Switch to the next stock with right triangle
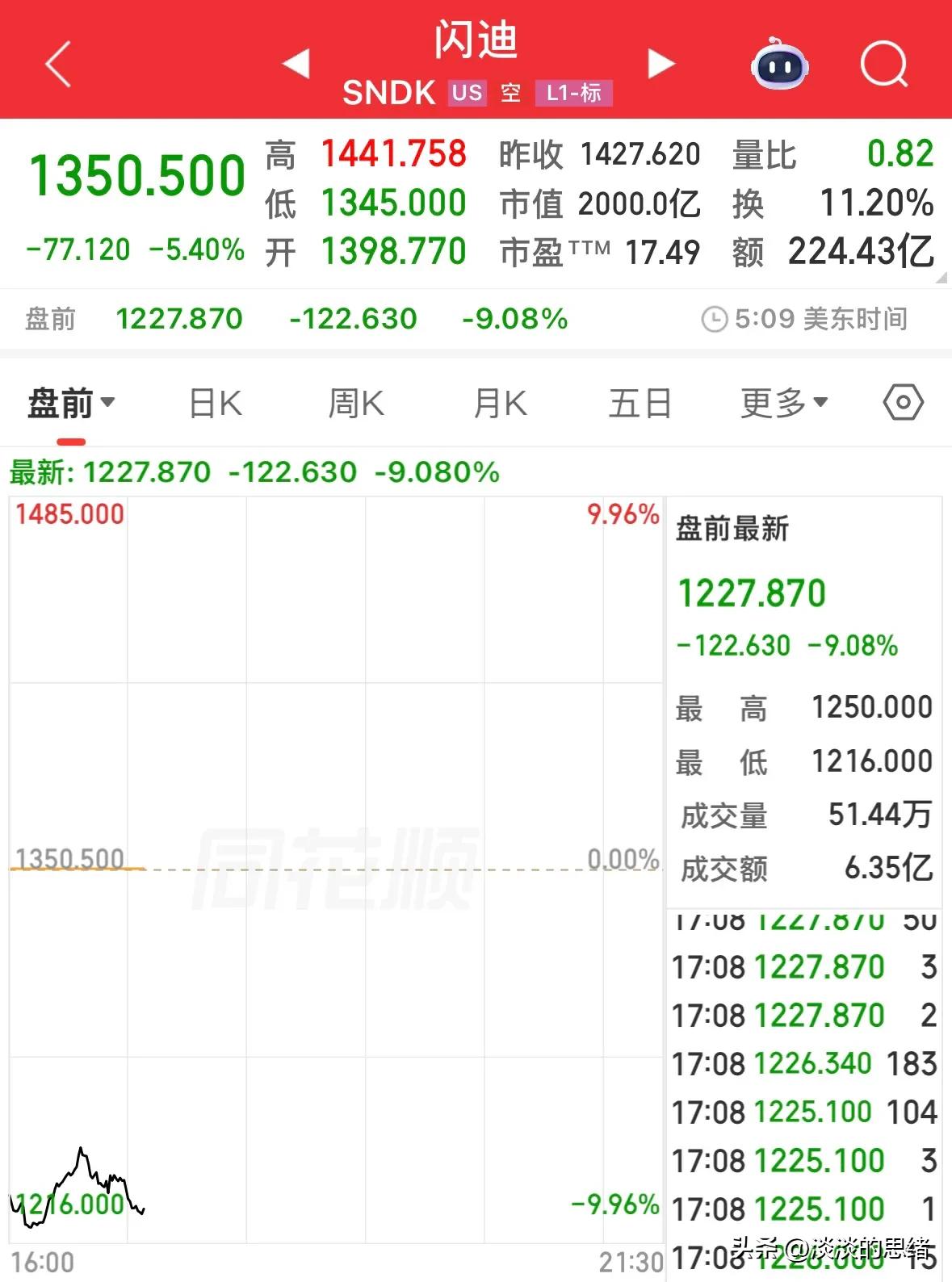This screenshot has width=952, height=1282. coord(661,64)
